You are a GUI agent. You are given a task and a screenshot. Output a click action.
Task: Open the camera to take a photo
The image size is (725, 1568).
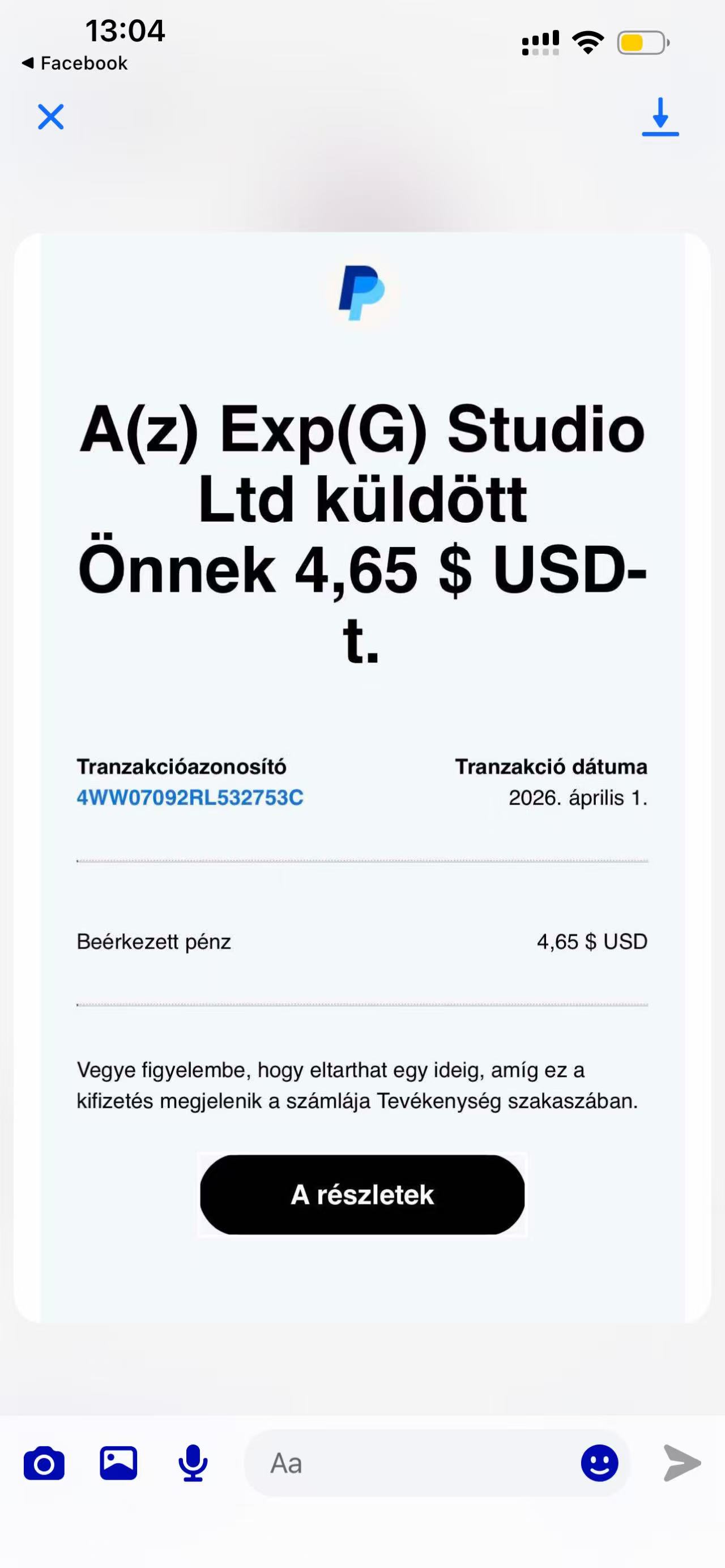click(x=44, y=1463)
